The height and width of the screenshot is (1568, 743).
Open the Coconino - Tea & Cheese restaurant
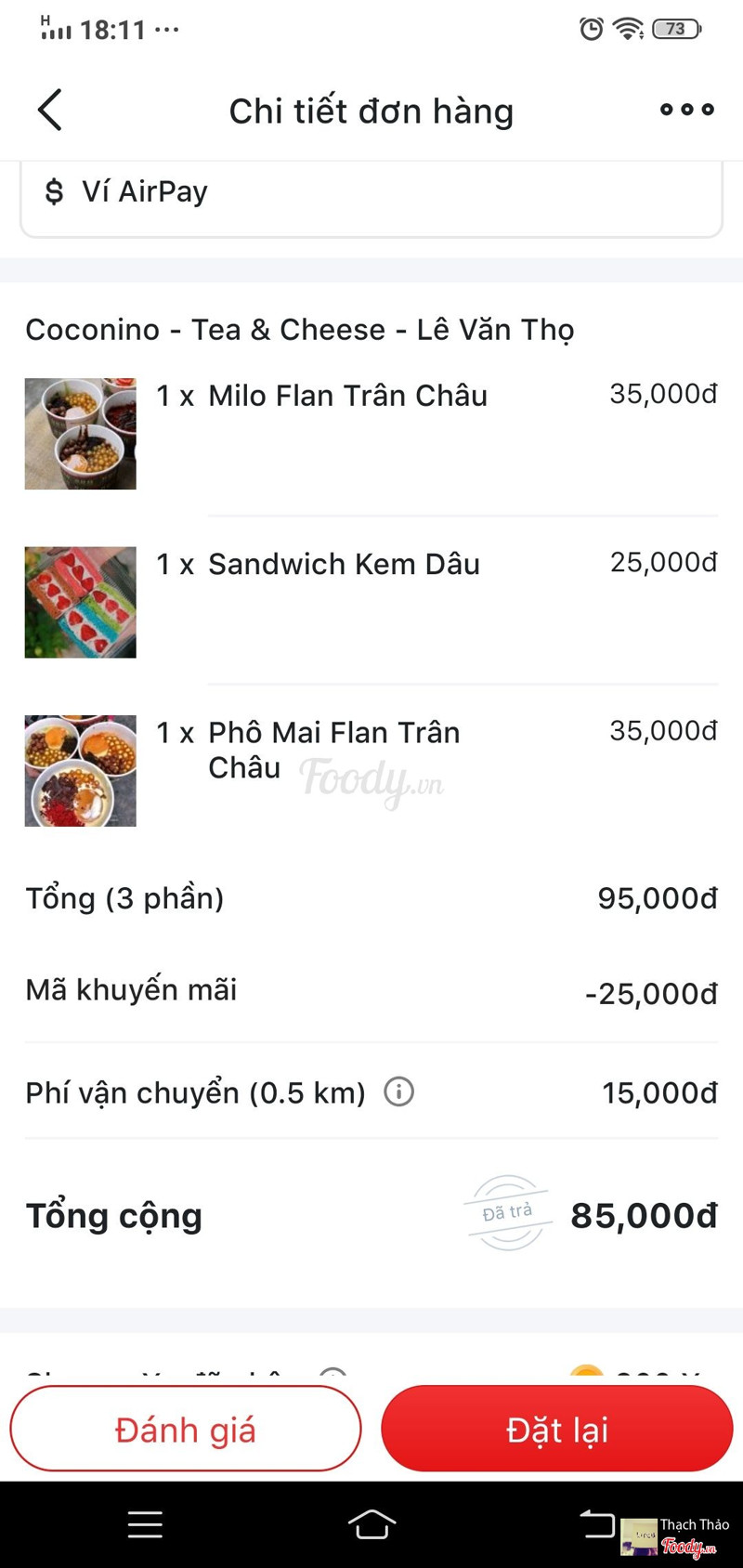click(x=299, y=330)
